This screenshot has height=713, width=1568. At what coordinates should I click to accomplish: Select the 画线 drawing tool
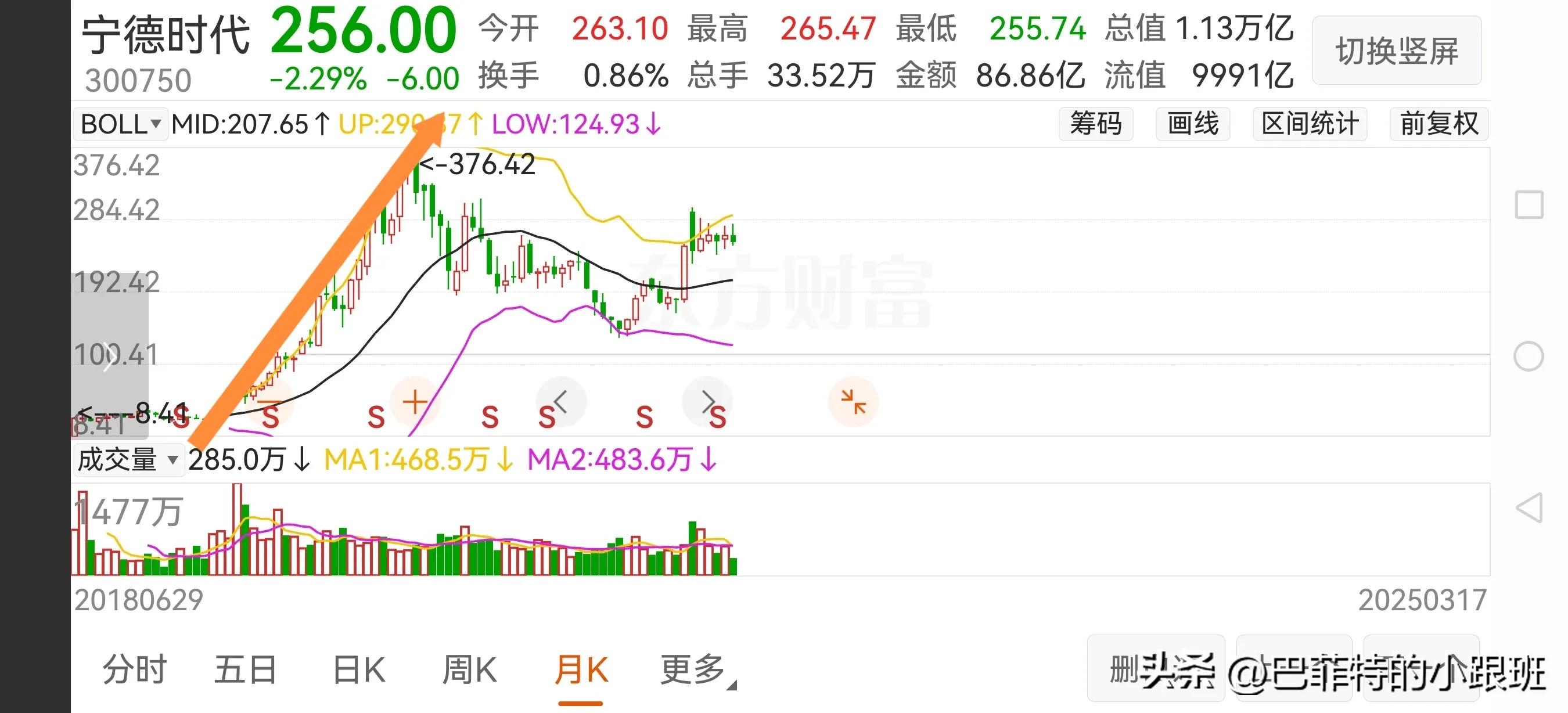point(1192,124)
